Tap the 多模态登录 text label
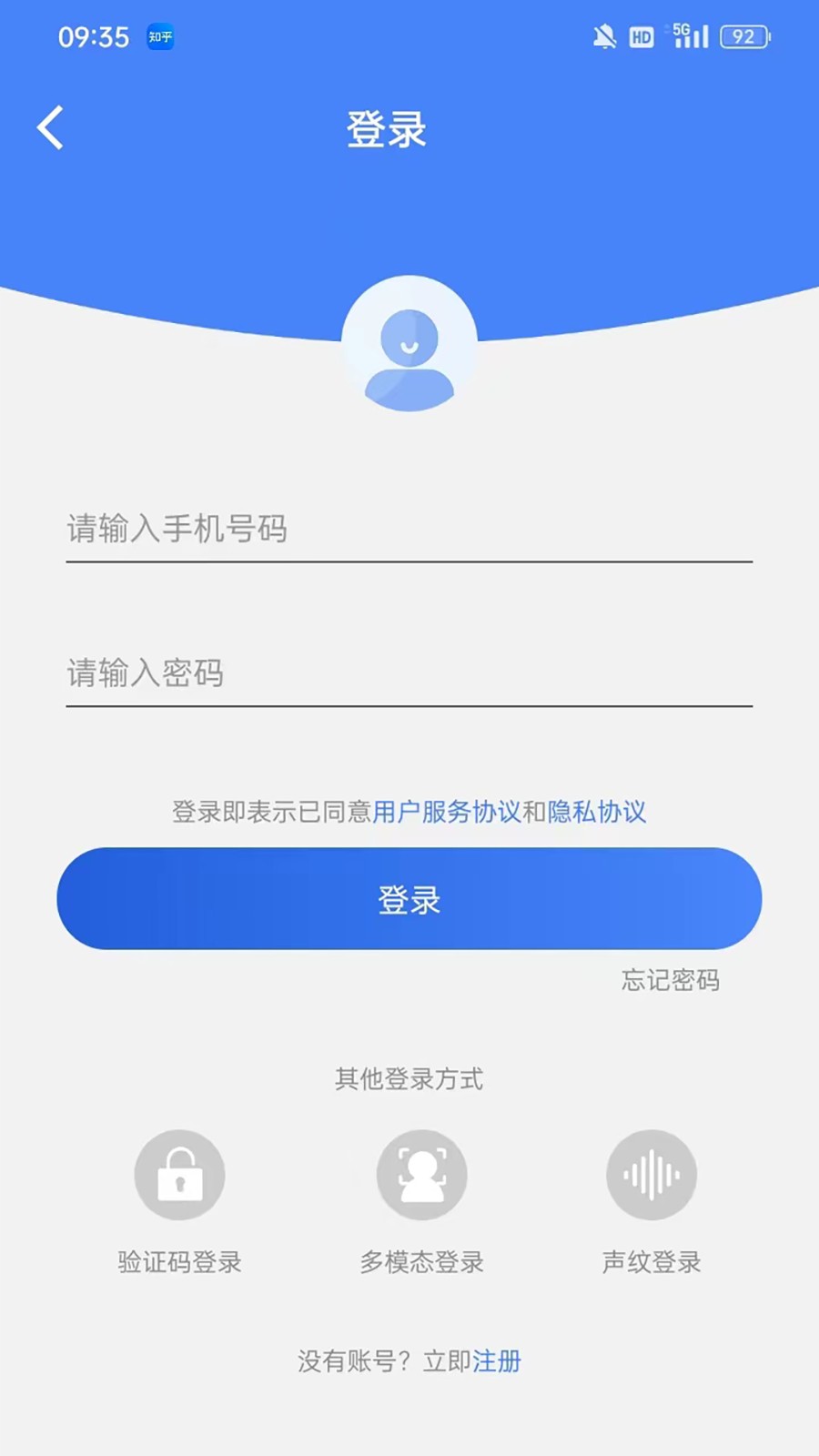Image resolution: width=819 pixels, height=1456 pixels. coord(420,1262)
